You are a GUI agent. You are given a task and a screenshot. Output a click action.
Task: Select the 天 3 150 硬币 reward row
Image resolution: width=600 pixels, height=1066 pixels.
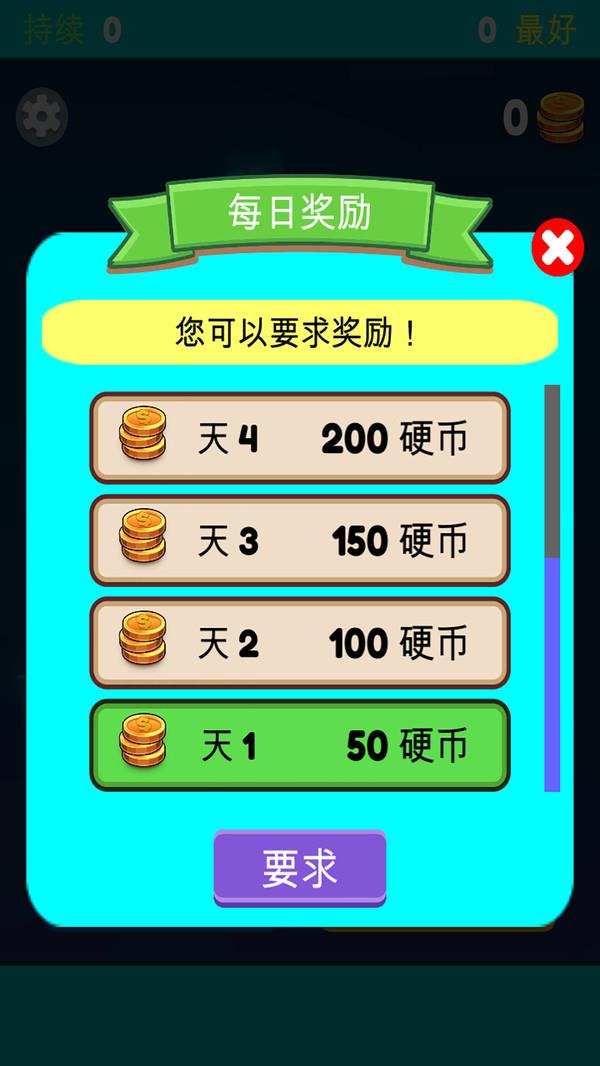pos(300,540)
